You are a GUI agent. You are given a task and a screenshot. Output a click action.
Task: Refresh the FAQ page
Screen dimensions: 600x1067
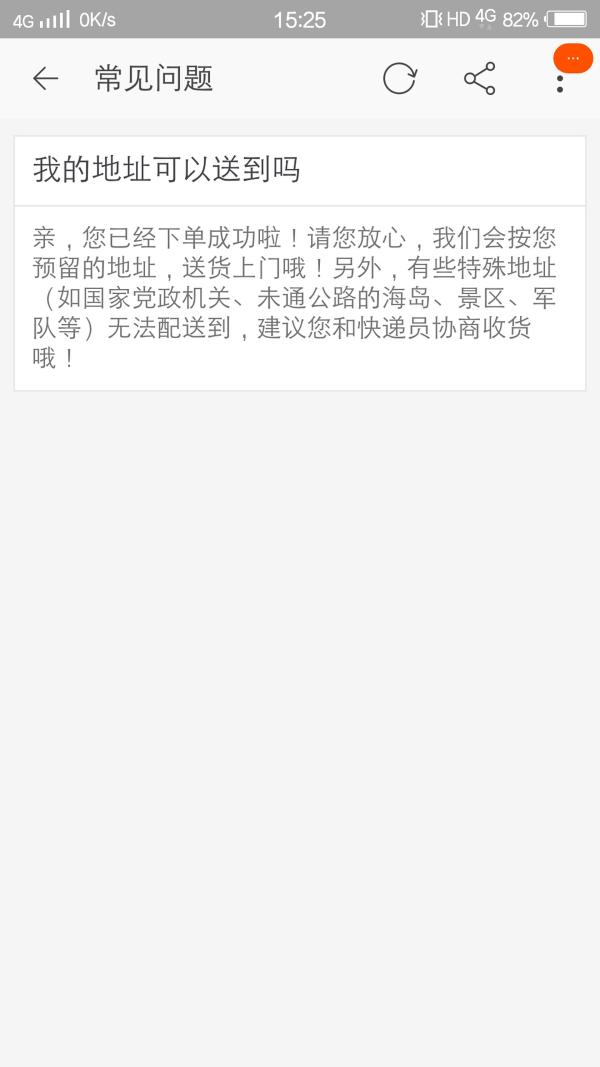(x=399, y=79)
